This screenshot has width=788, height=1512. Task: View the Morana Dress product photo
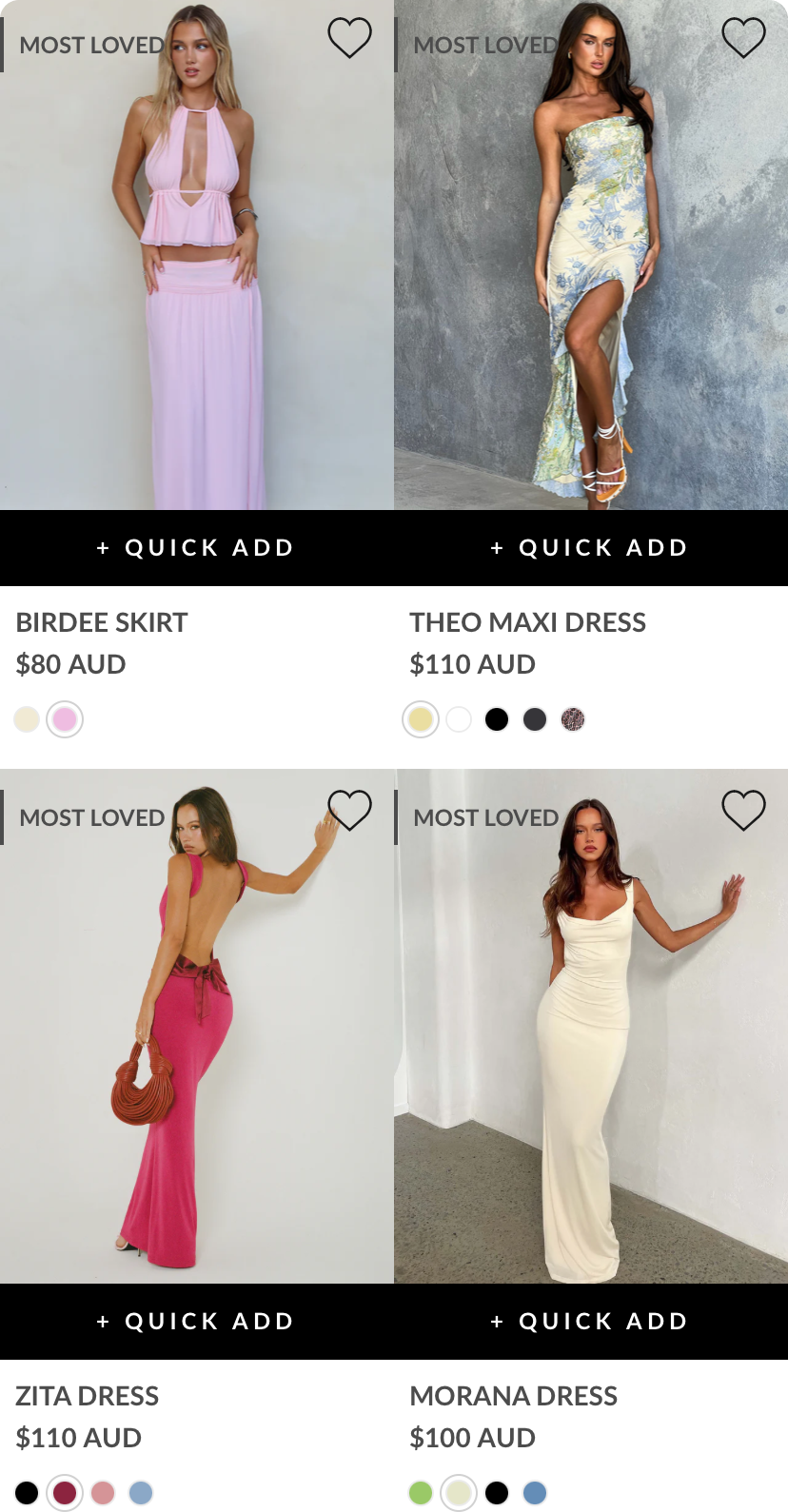tap(591, 1047)
